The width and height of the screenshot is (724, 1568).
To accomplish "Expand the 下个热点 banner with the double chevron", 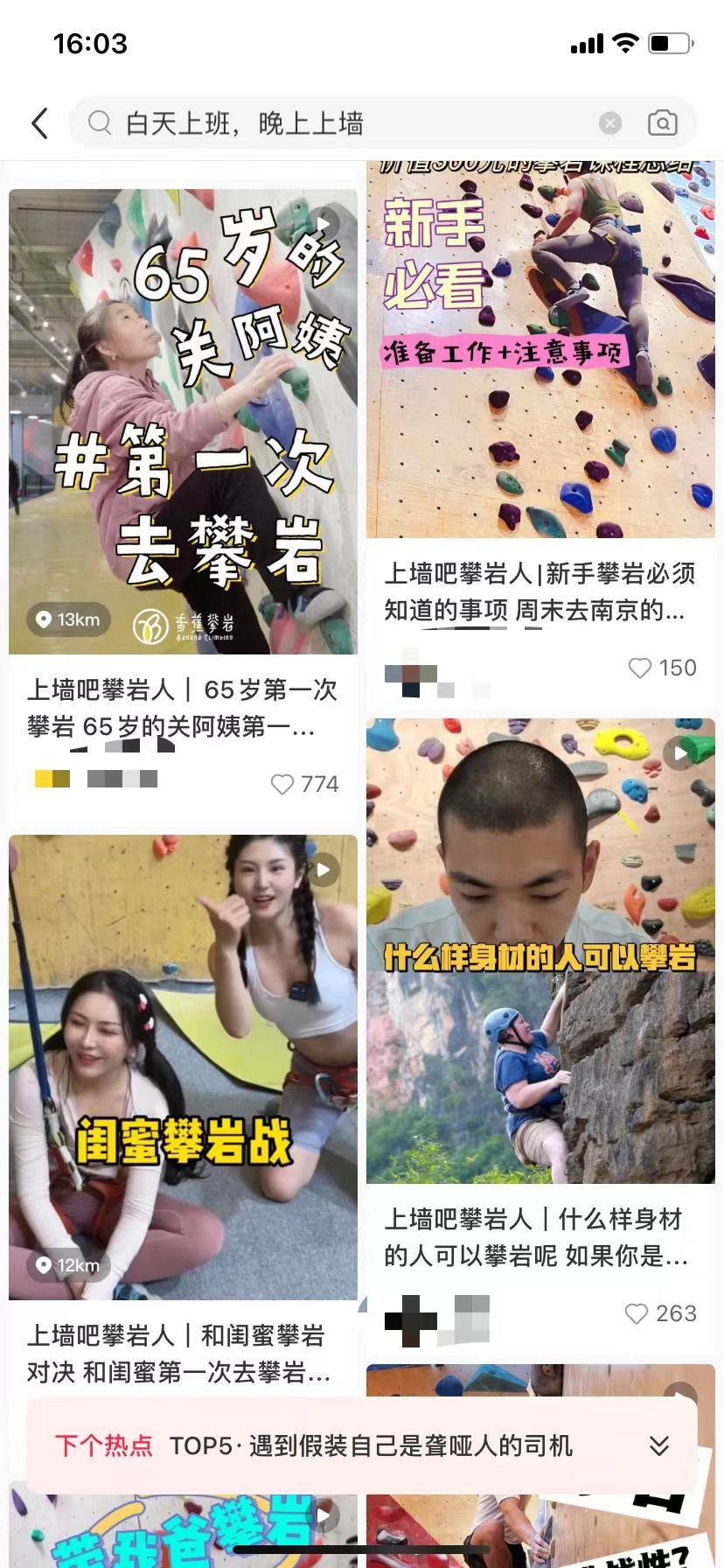I will click(x=659, y=1445).
